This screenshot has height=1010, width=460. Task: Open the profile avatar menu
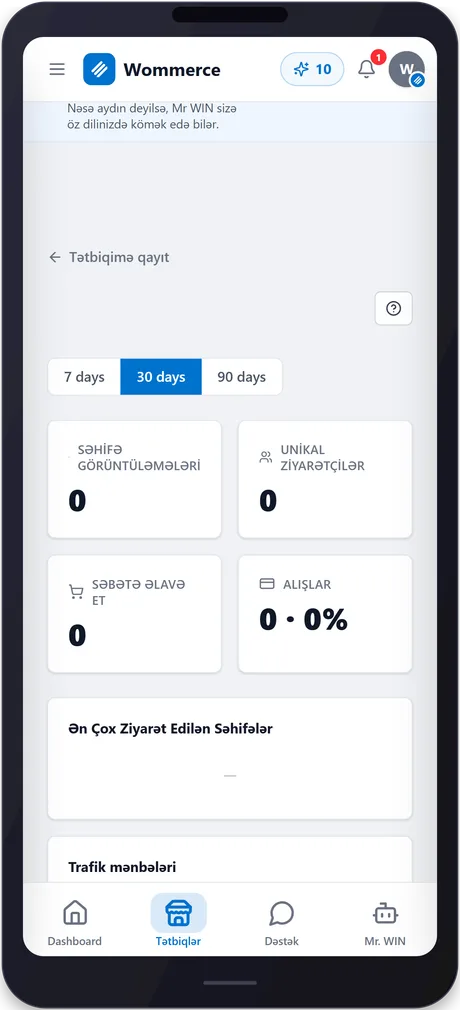pyautogui.click(x=407, y=69)
